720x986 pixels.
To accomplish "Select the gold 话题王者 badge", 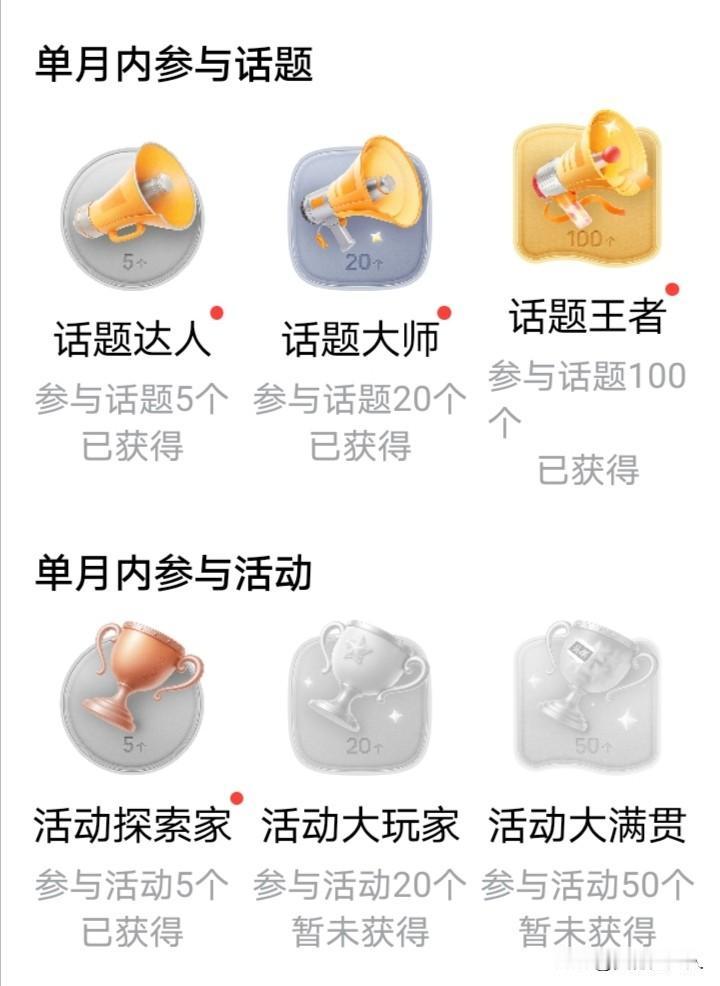I will coord(587,189).
